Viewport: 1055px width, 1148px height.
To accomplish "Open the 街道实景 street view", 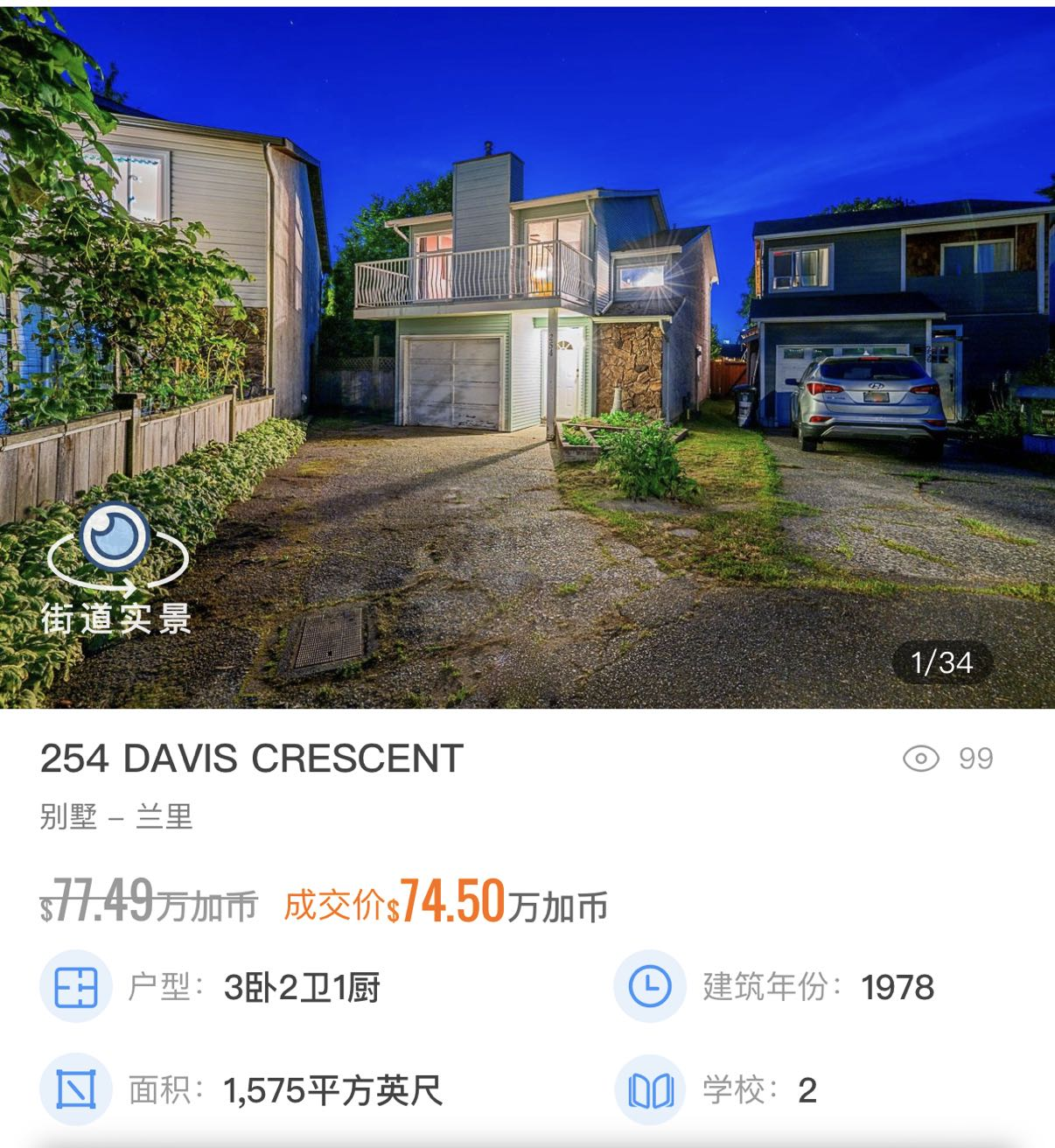I will click(116, 567).
